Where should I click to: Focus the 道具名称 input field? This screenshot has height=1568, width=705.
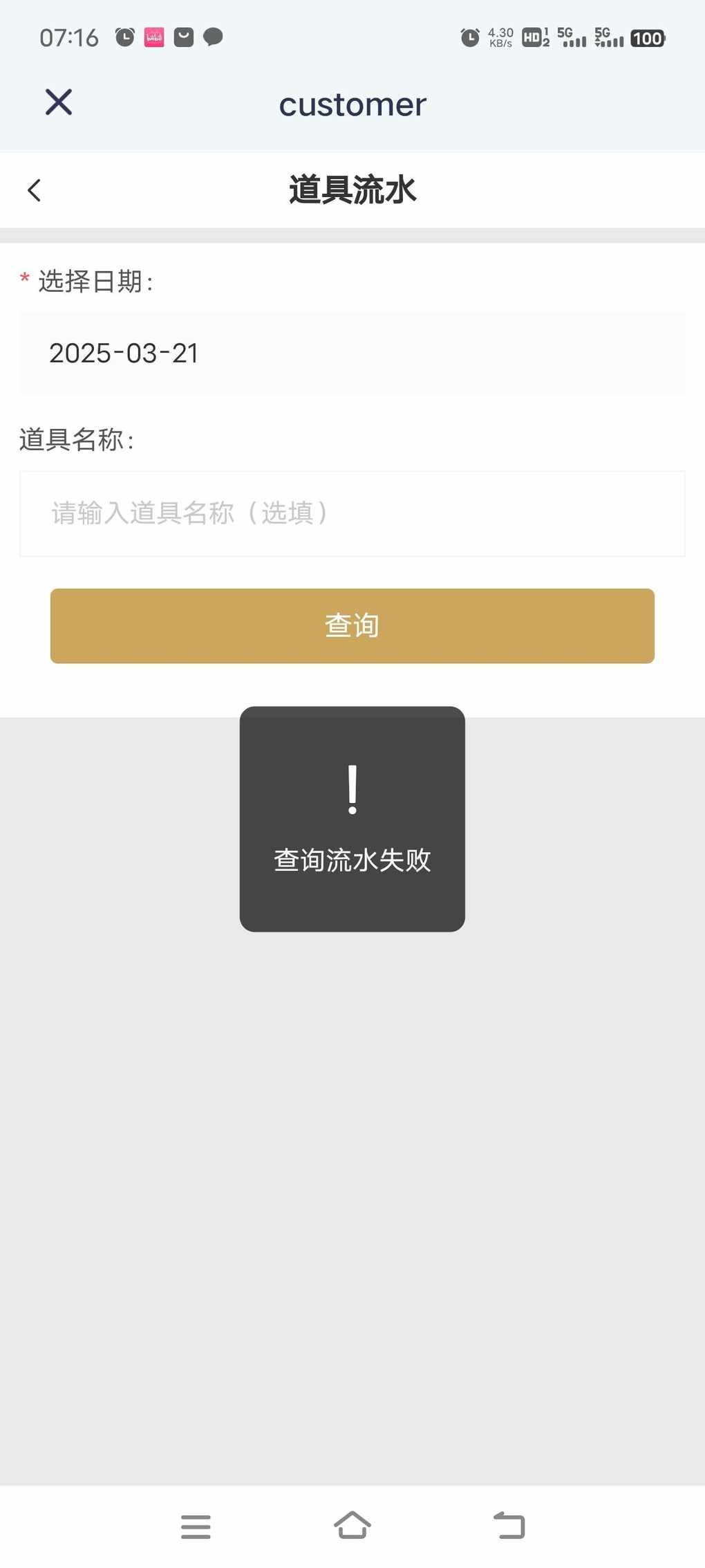pos(352,514)
